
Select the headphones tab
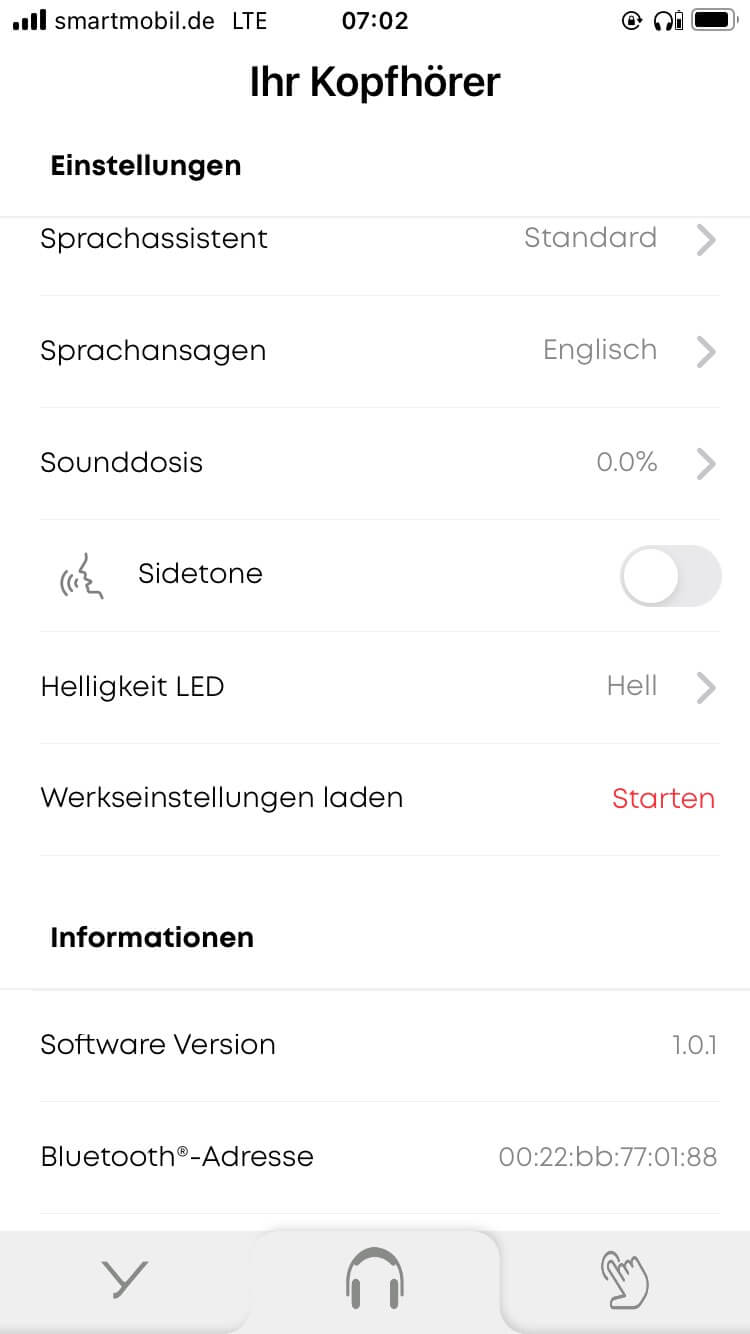coord(374,1280)
